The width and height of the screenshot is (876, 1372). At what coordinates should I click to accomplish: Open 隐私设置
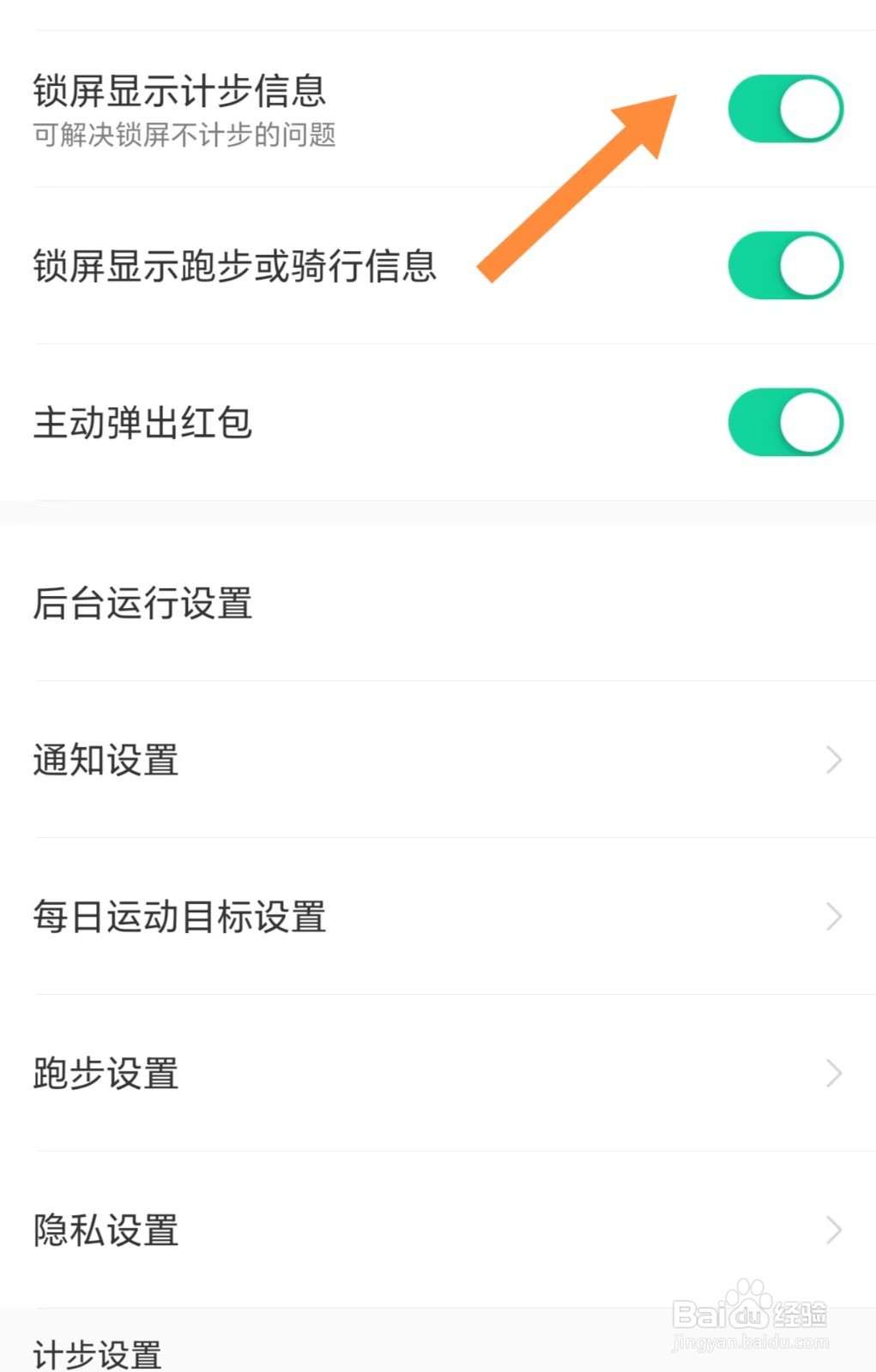point(438,1231)
